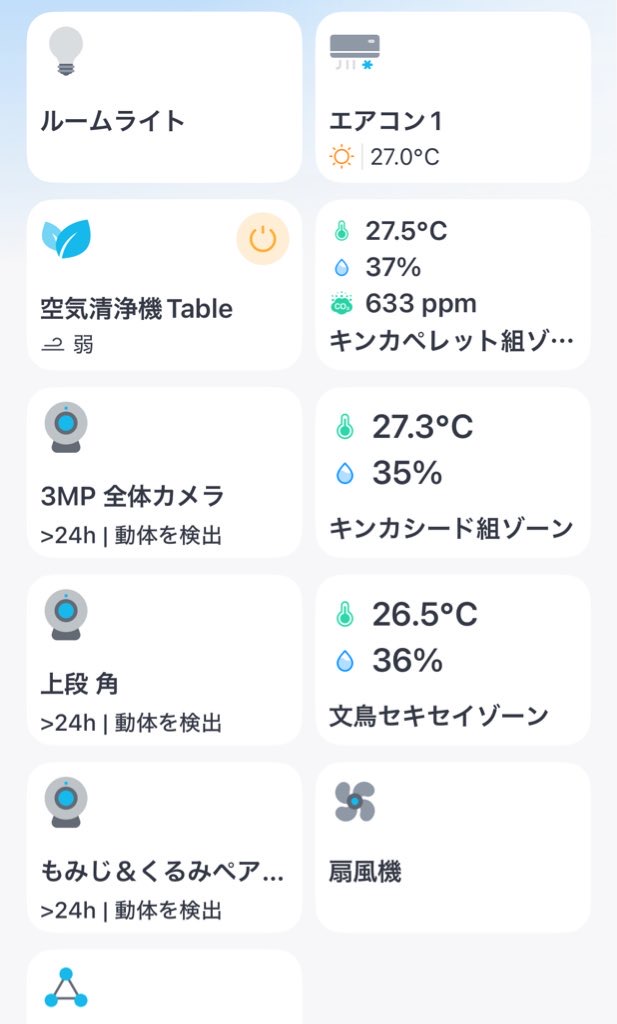
Task: View the 上段 角 camera
Action: [164, 660]
